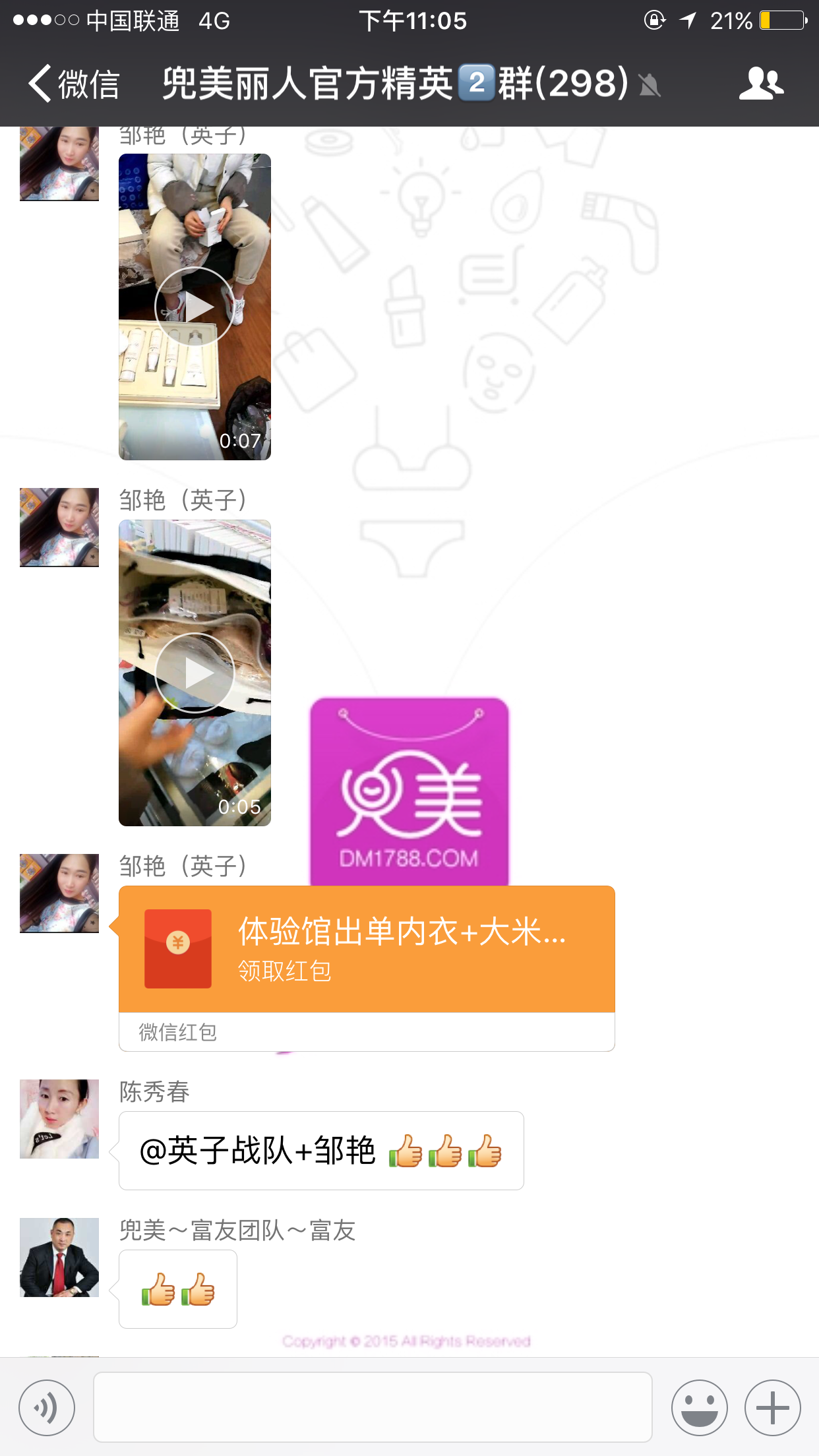Go back to the 微信 chat list
Screen dimensions: 819x1456
(x=73, y=84)
